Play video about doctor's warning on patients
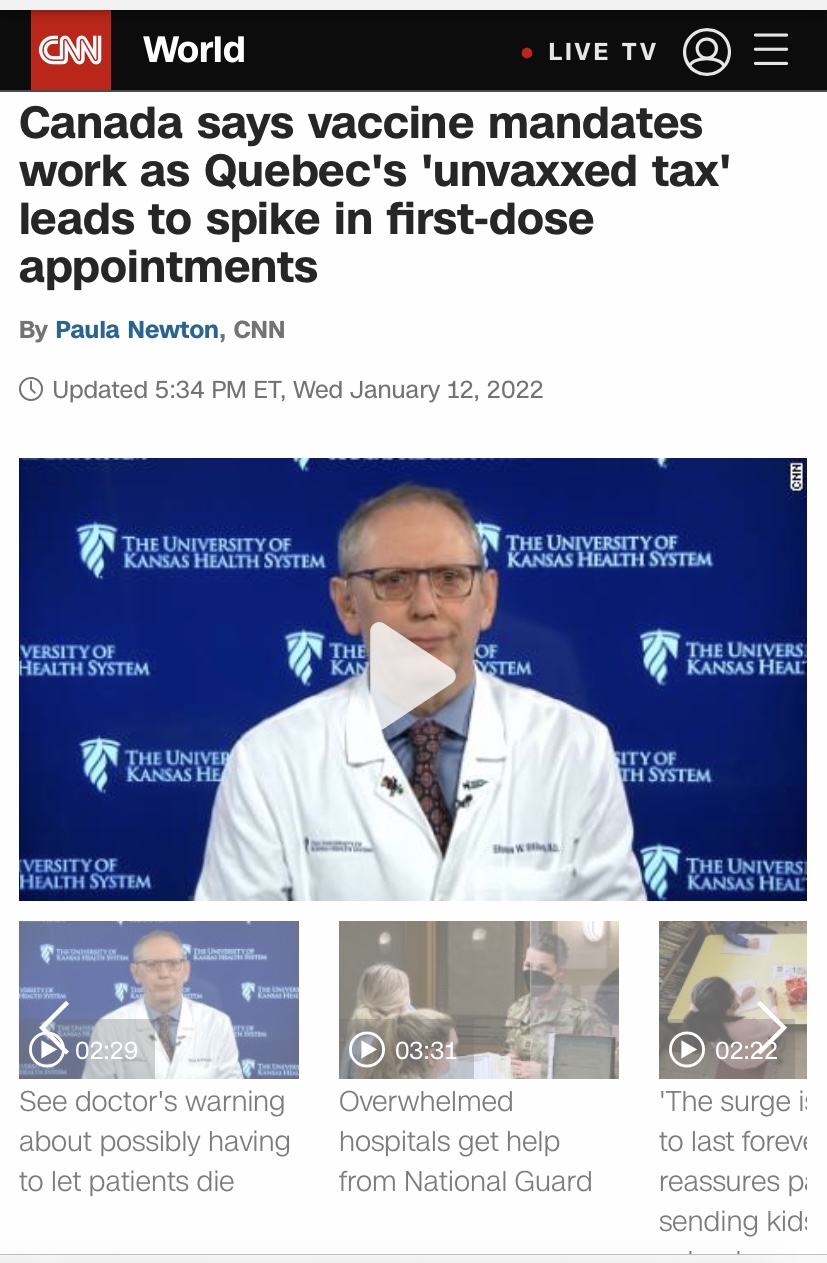This screenshot has height=1263, width=827. pos(158,1000)
